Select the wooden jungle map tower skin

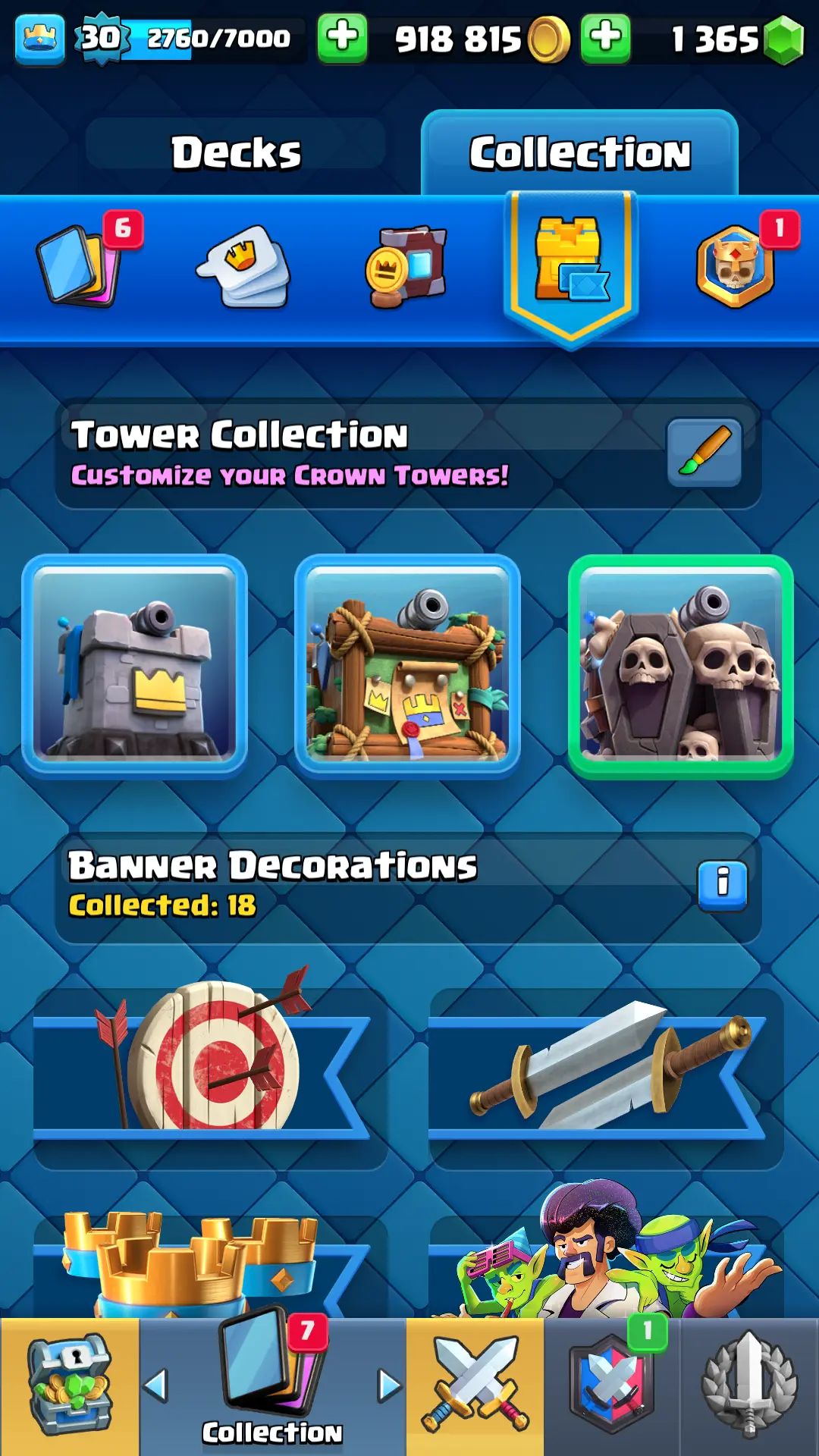pos(407,666)
